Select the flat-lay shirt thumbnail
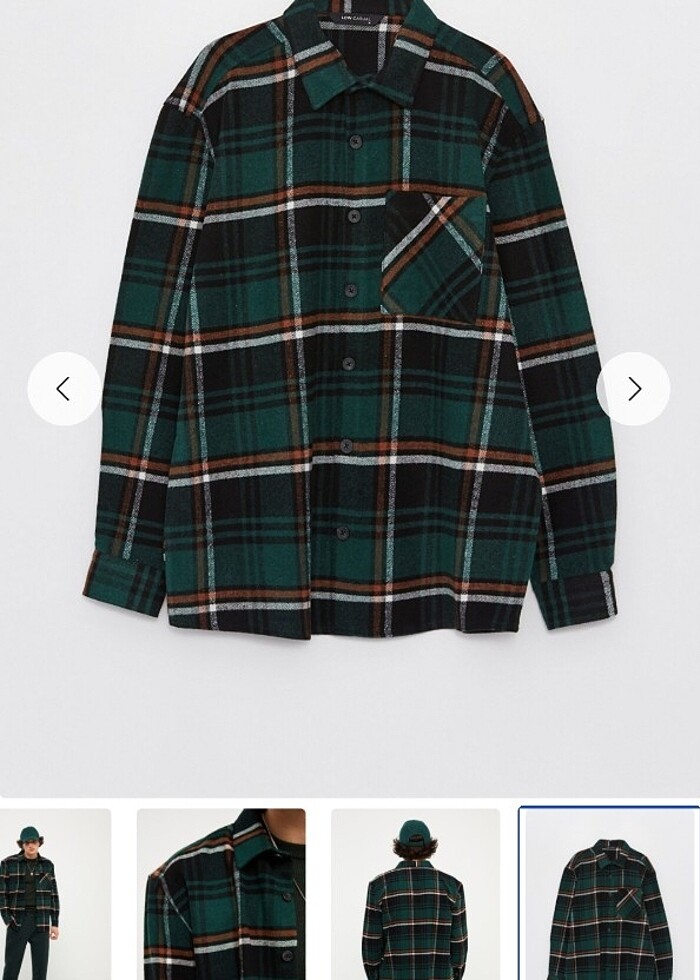Viewport: 700px width, 980px height. click(x=608, y=894)
